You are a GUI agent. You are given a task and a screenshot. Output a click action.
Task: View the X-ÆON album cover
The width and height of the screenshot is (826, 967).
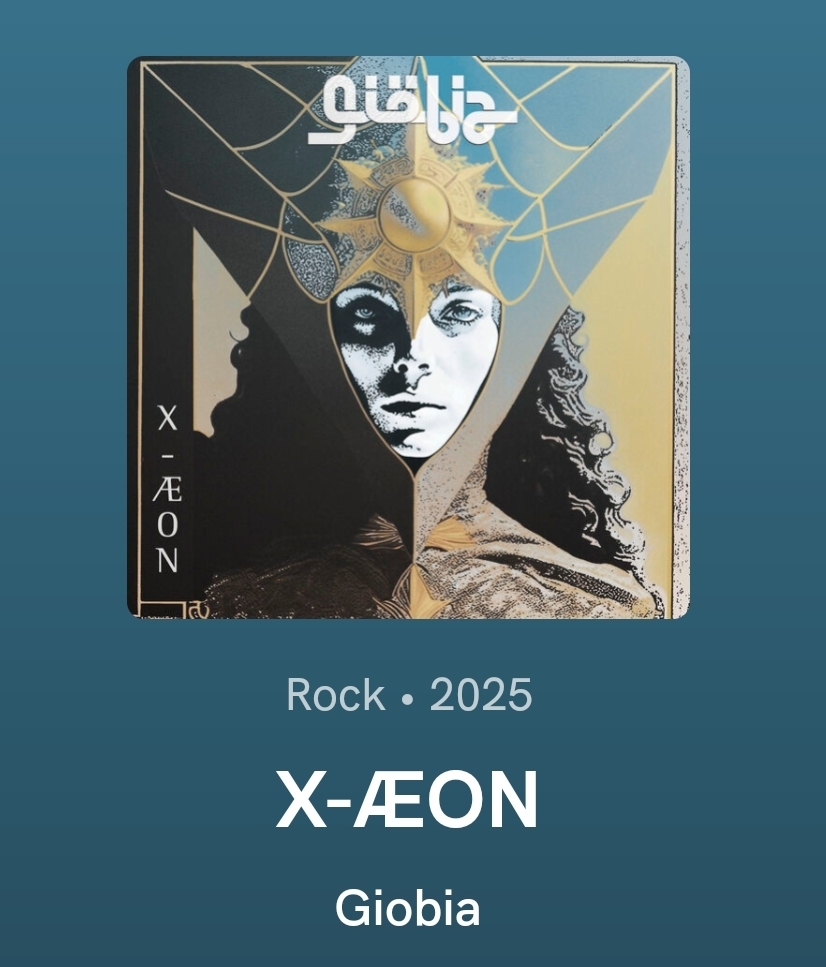pyautogui.click(x=408, y=337)
